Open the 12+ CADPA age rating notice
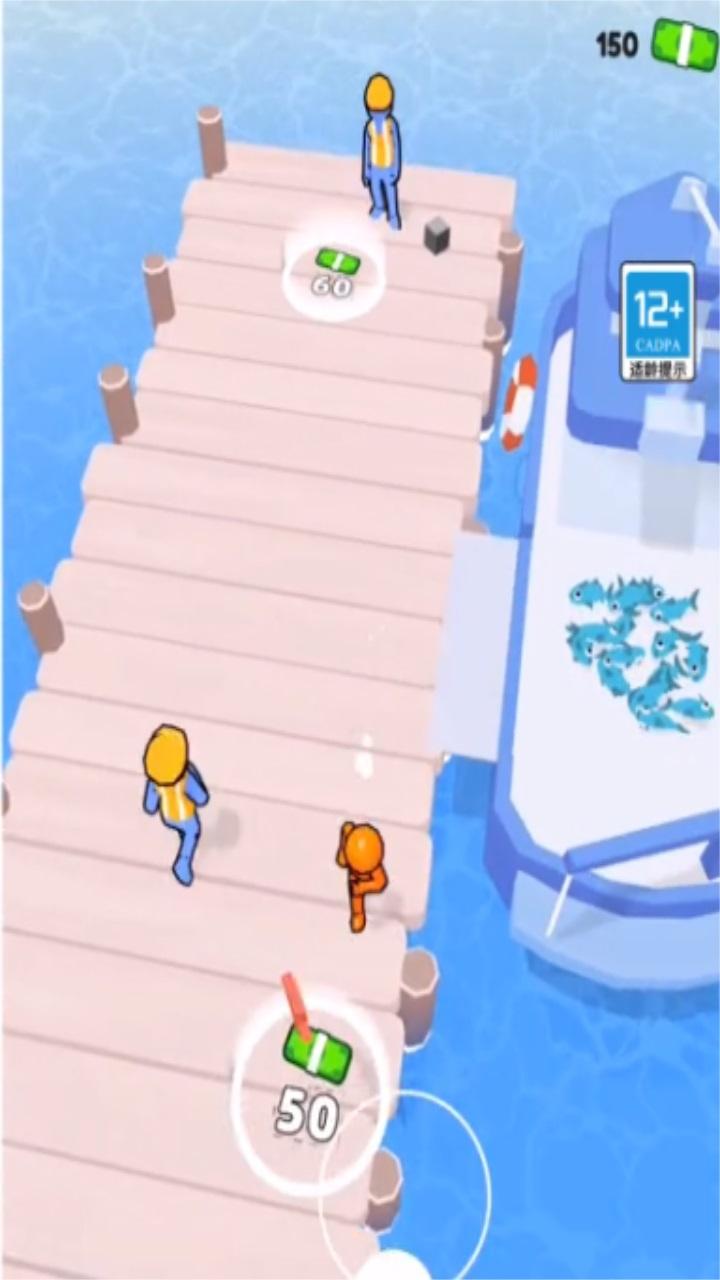 [657, 321]
